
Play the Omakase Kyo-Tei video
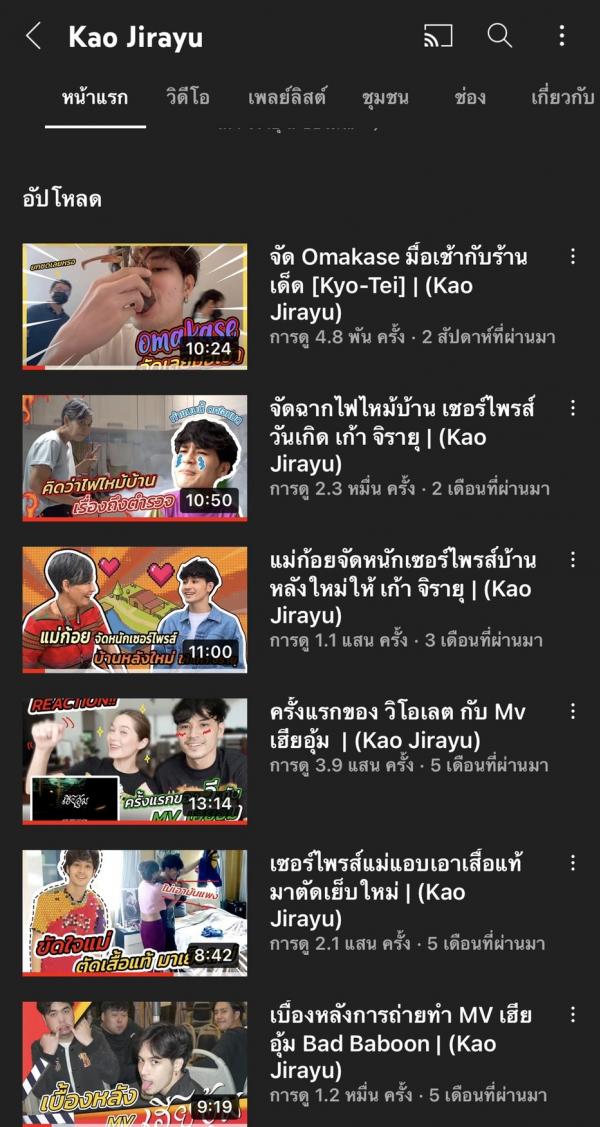click(x=134, y=306)
